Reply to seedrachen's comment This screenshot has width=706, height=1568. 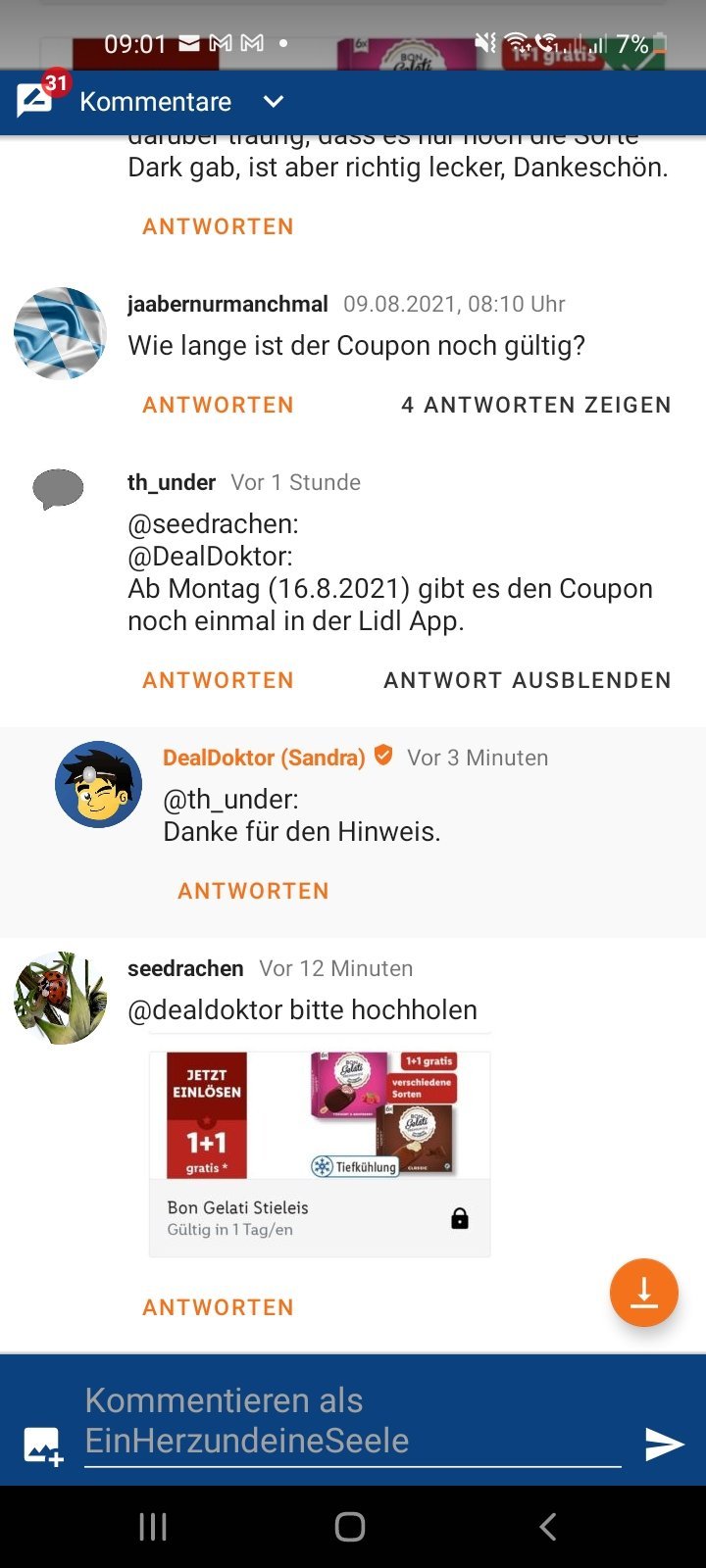(x=218, y=1307)
